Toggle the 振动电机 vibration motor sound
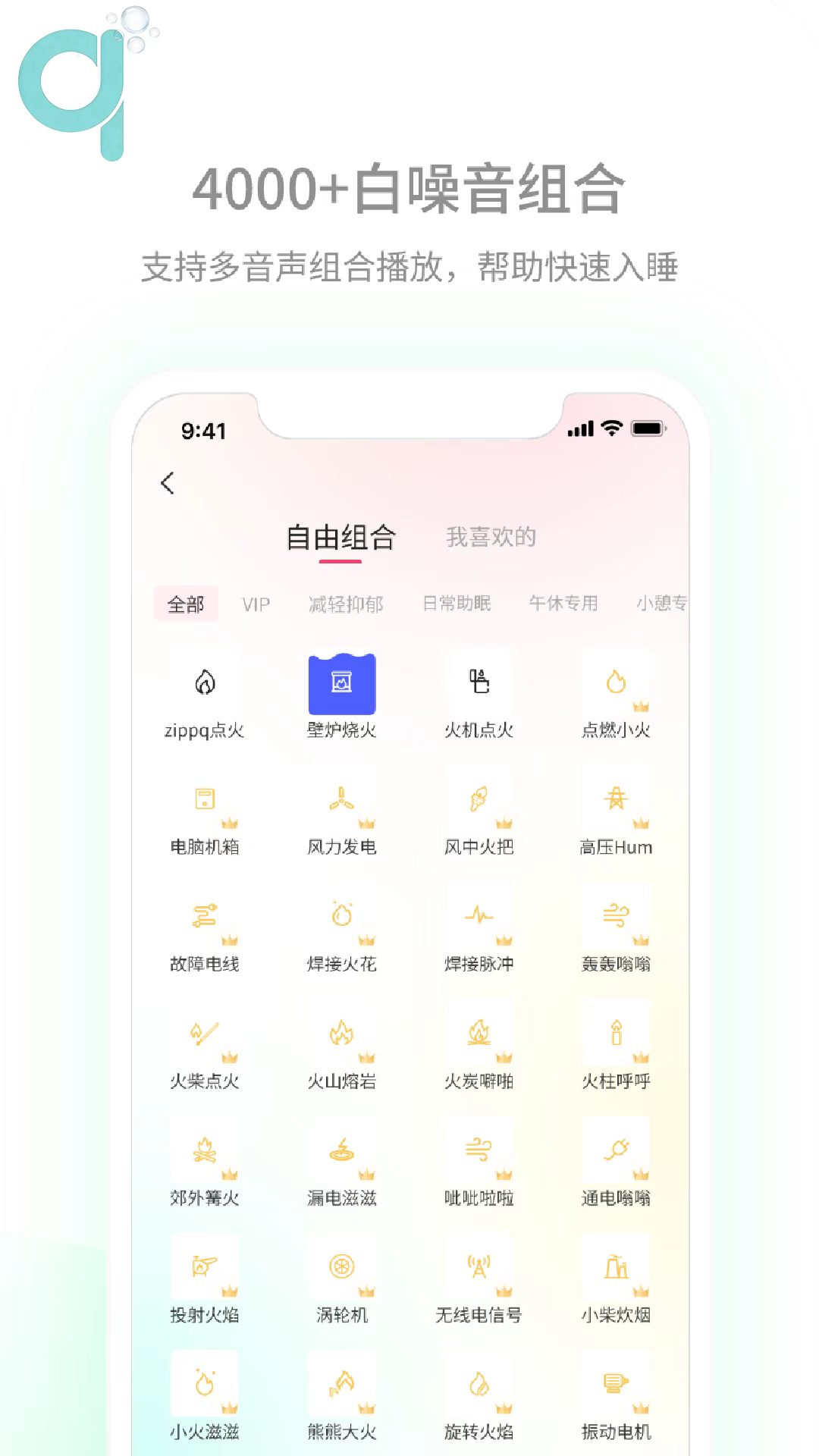Screen dimensions: 819x1456 click(x=616, y=1384)
